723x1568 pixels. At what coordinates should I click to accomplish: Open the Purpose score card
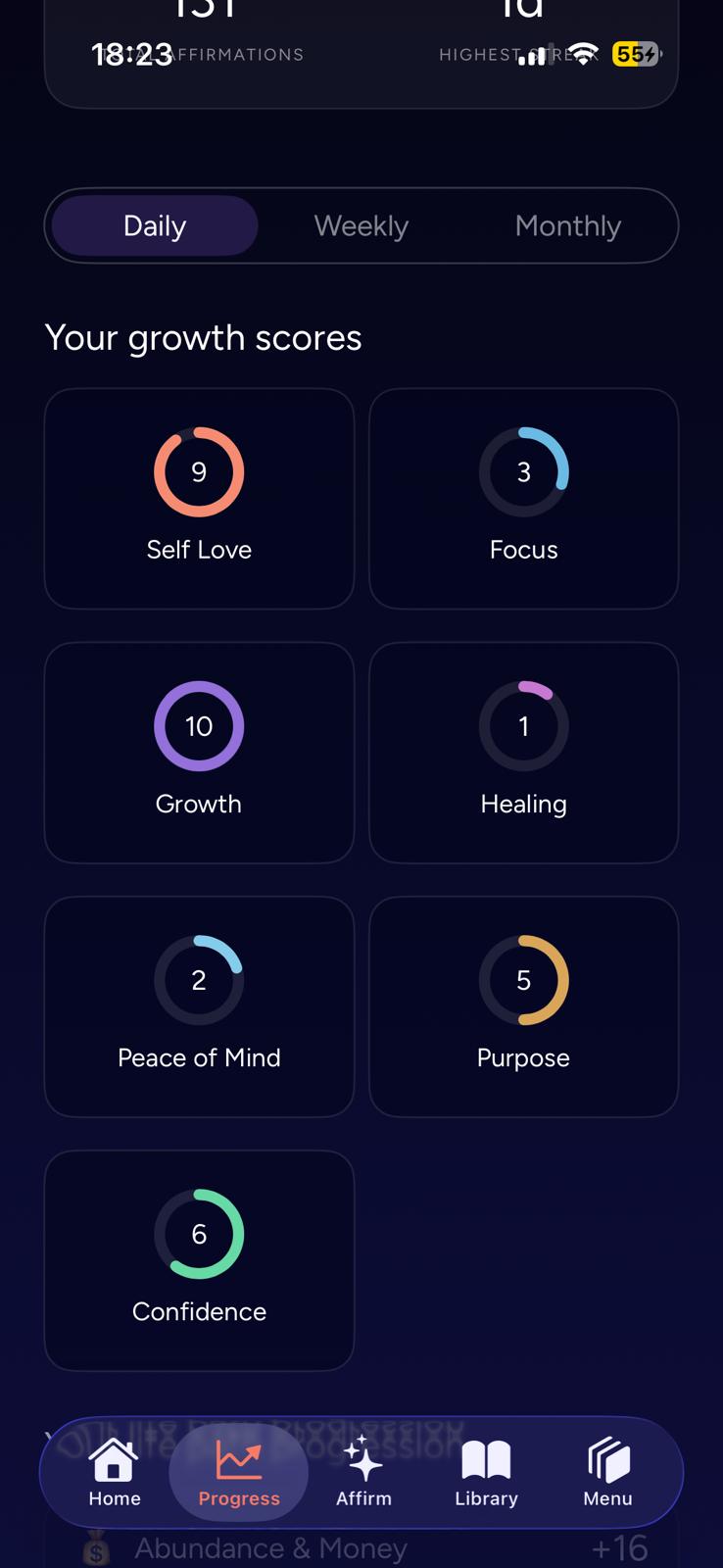523,1006
